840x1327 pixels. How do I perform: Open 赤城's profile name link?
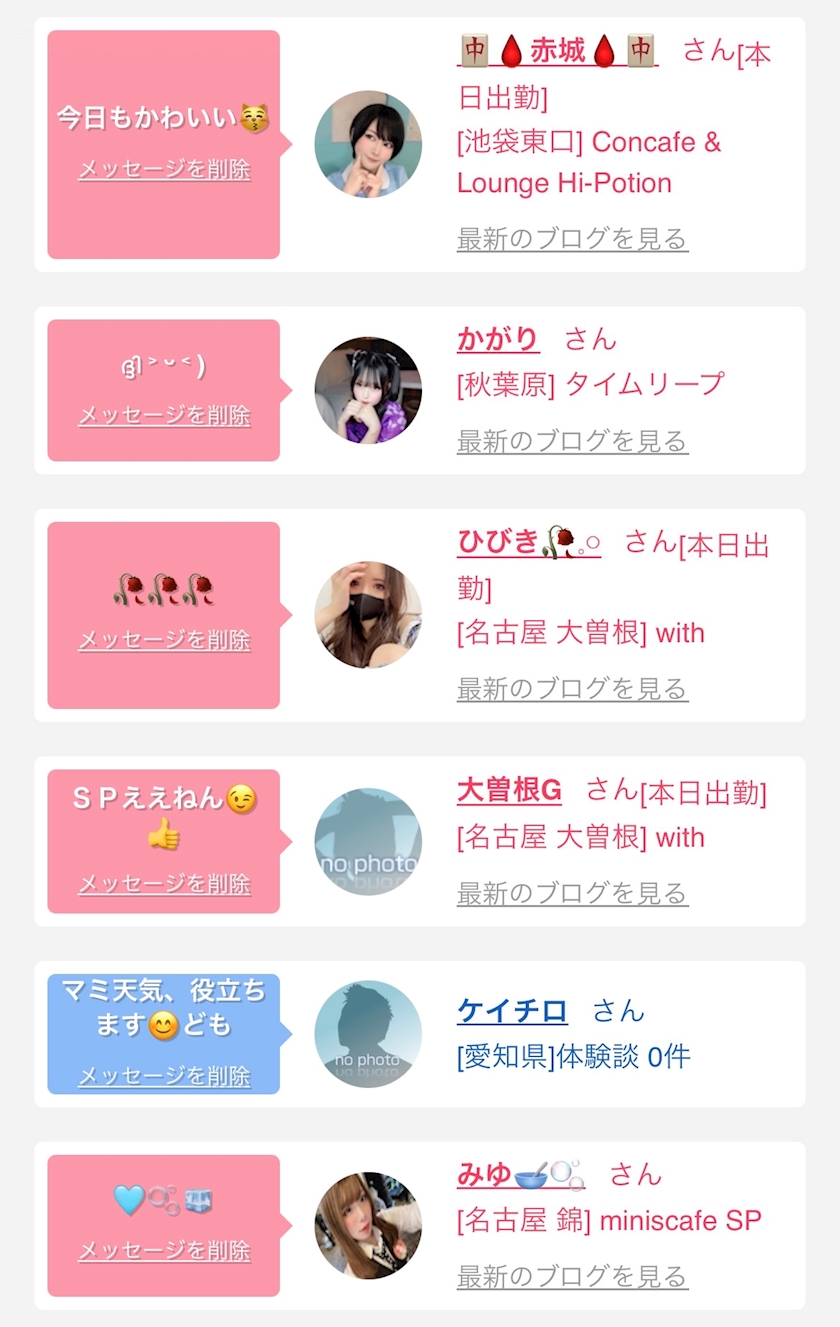click(x=557, y=50)
